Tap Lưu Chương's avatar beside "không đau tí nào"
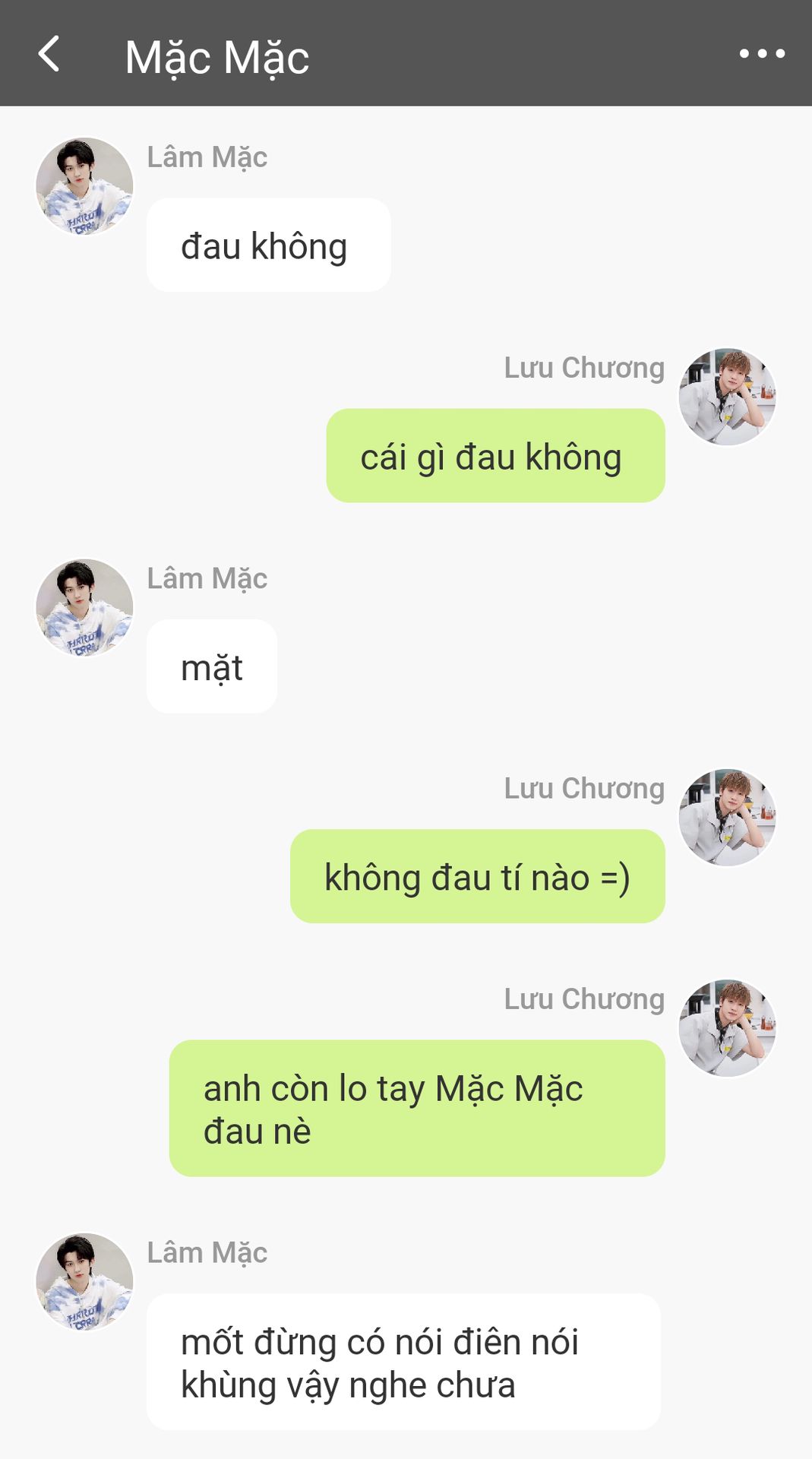This screenshot has width=812, height=1459. coord(727,818)
